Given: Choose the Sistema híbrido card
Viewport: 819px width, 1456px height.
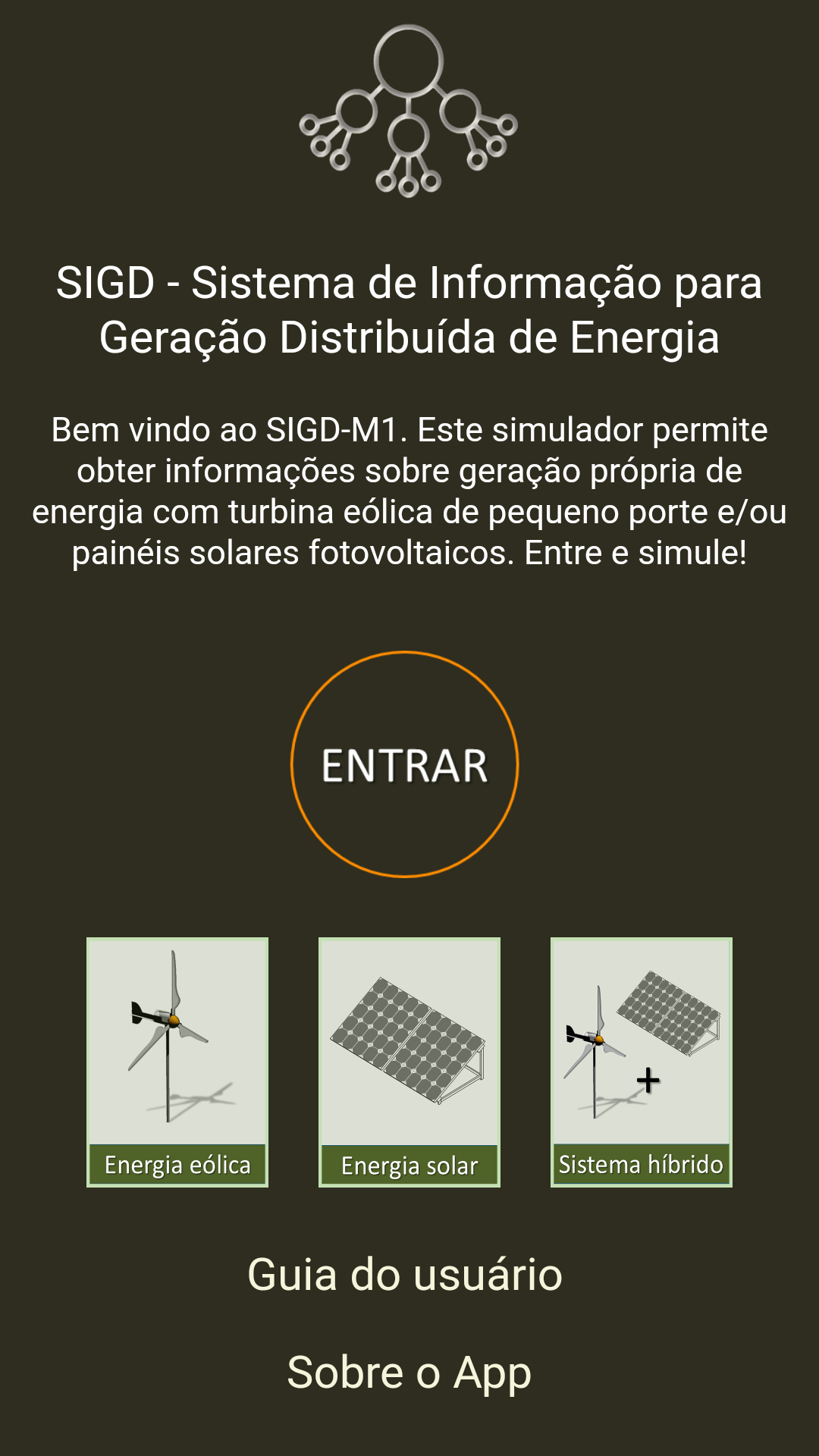Looking at the screenshot, I should (x=641, y=1062).
